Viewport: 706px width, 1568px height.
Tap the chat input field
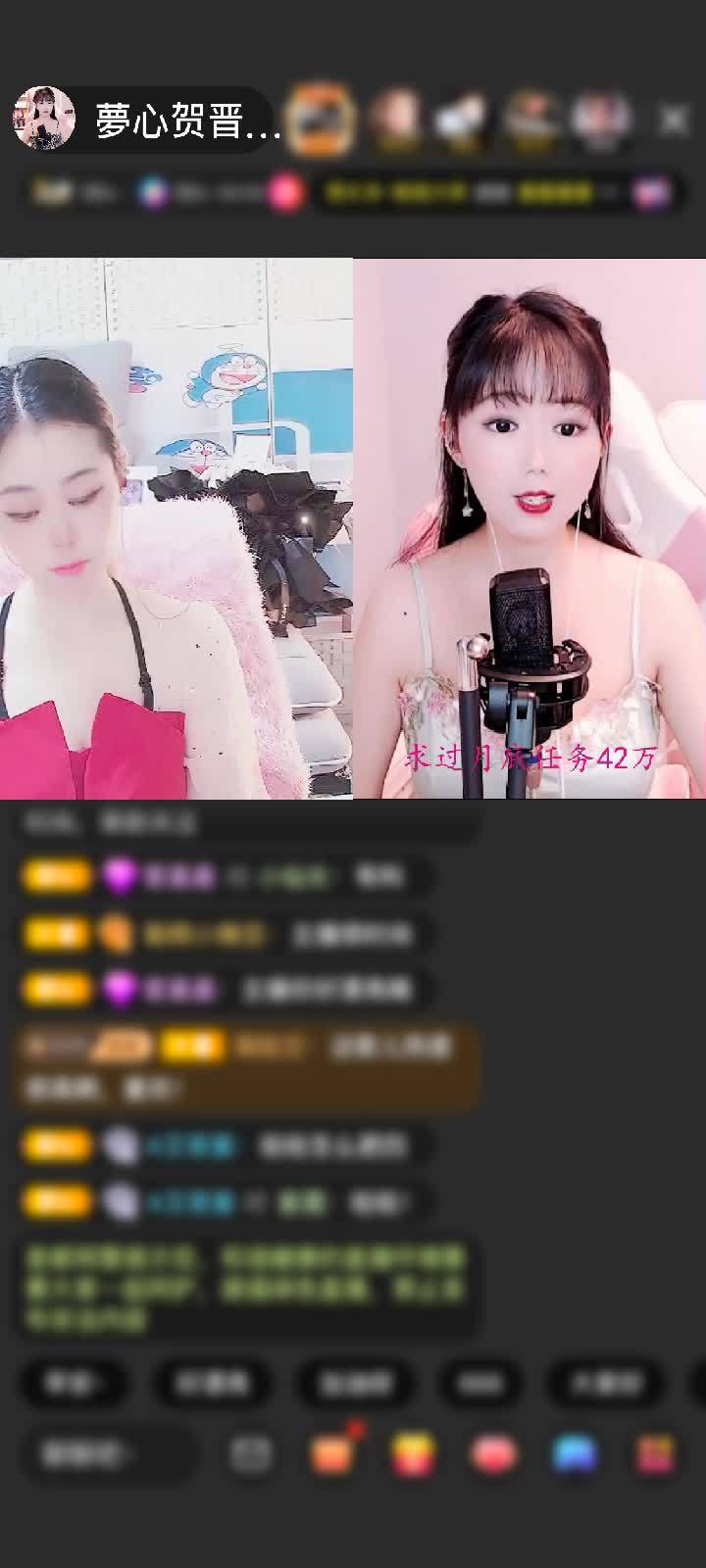108,1454
